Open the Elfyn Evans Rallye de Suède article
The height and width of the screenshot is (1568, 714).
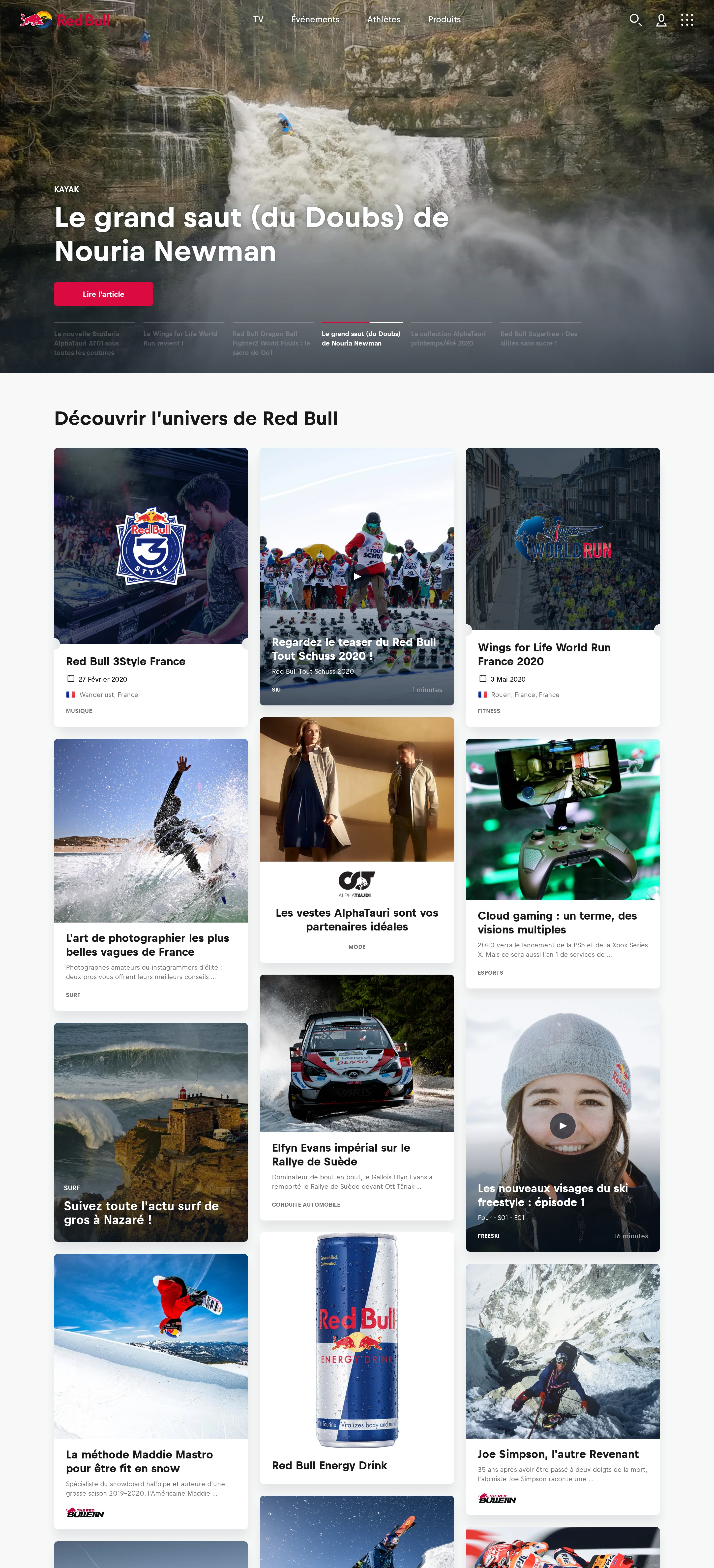(x=341, y=1154)
